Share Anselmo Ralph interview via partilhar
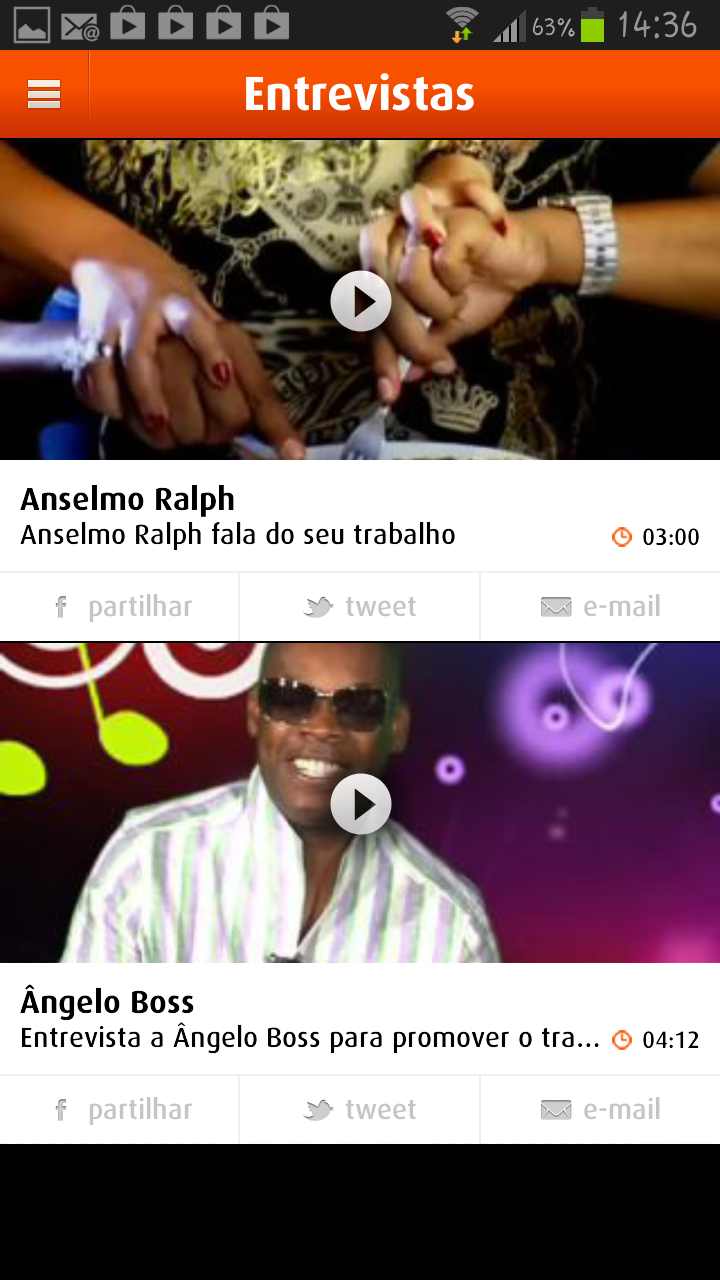 (x=119, y=607)
